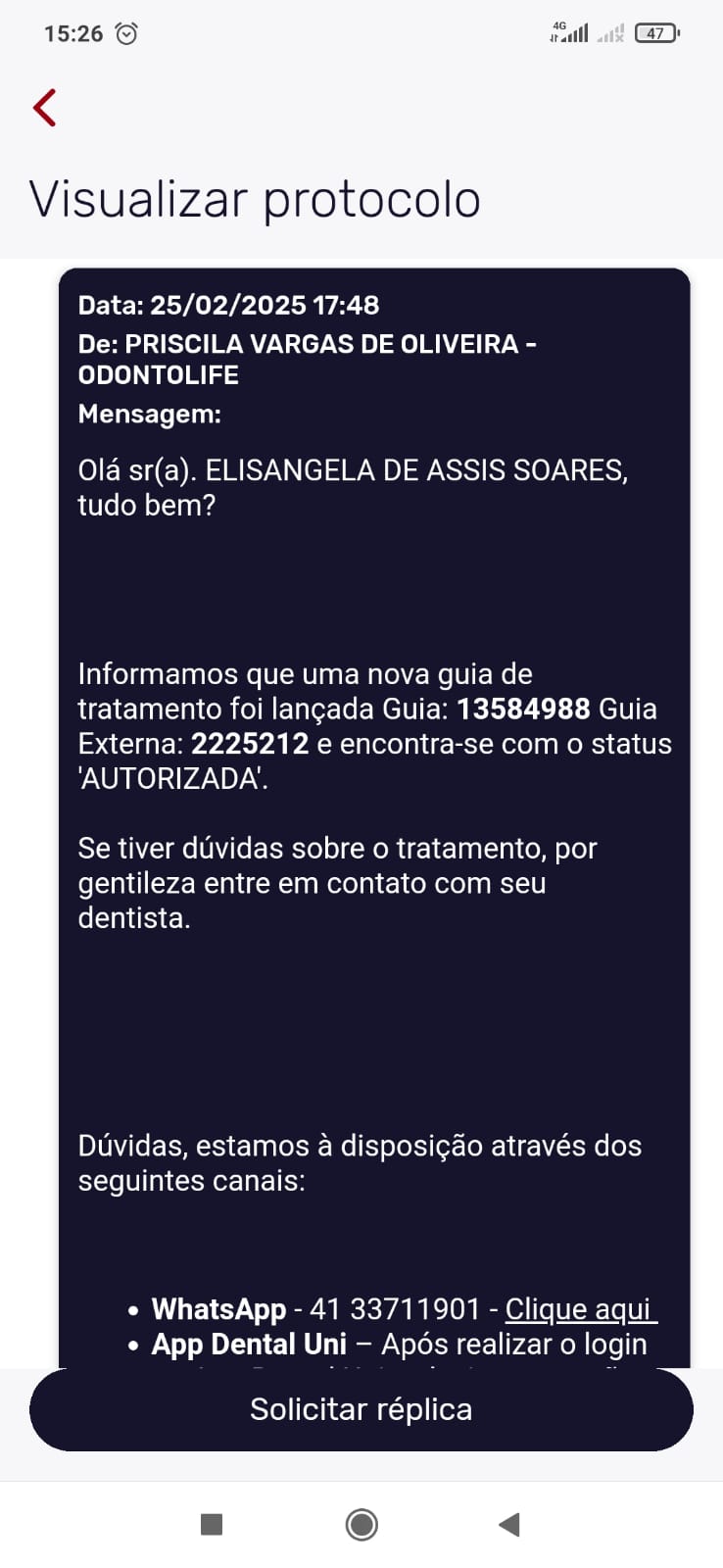Open the WhatsApp 'Clique aqui' link
The image size is (723, 1568).
580,1309
